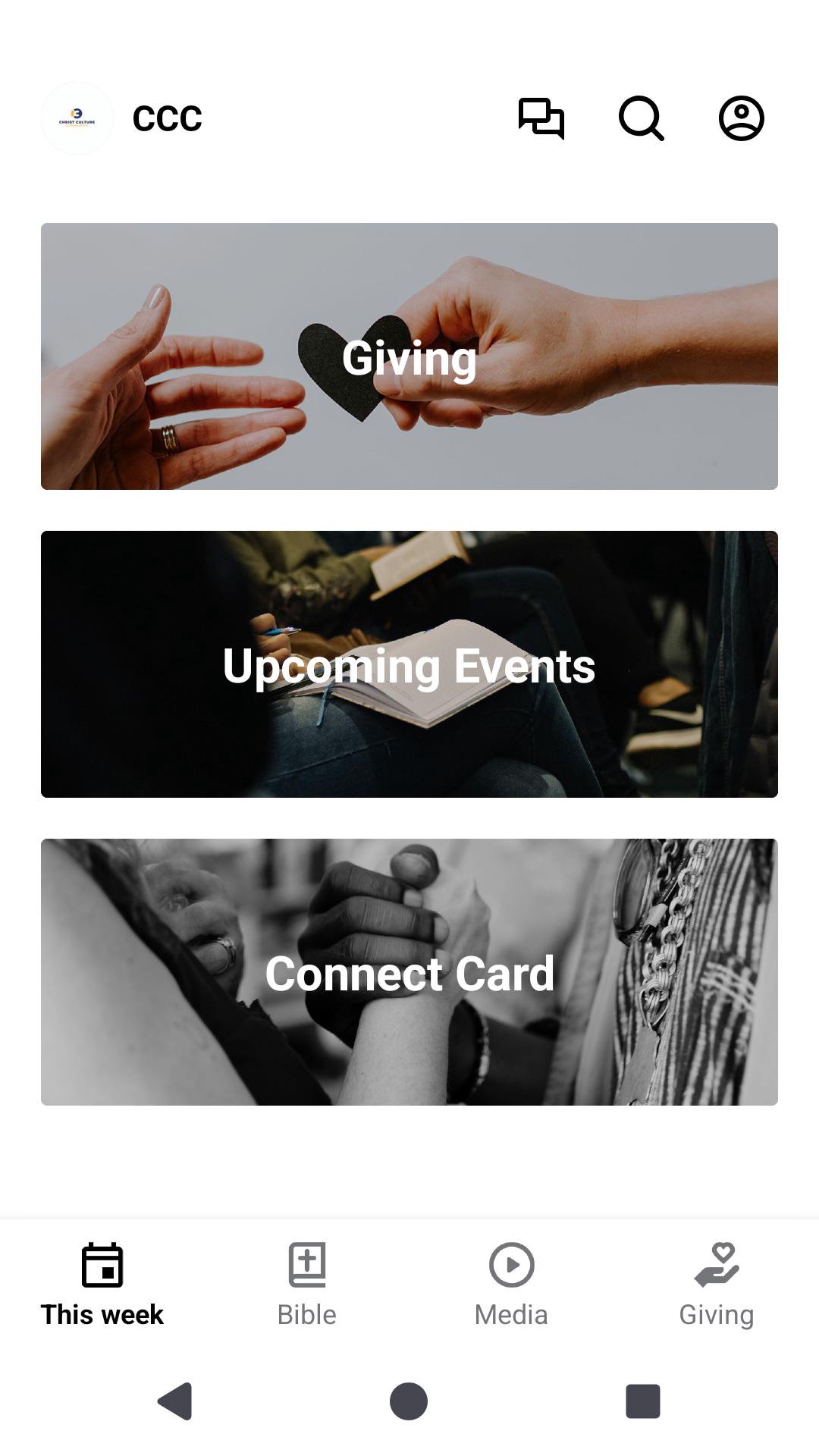Select the This week tab
Image resolution: width=819 pixels, height=1456 pixels.
pos(102,1285)
